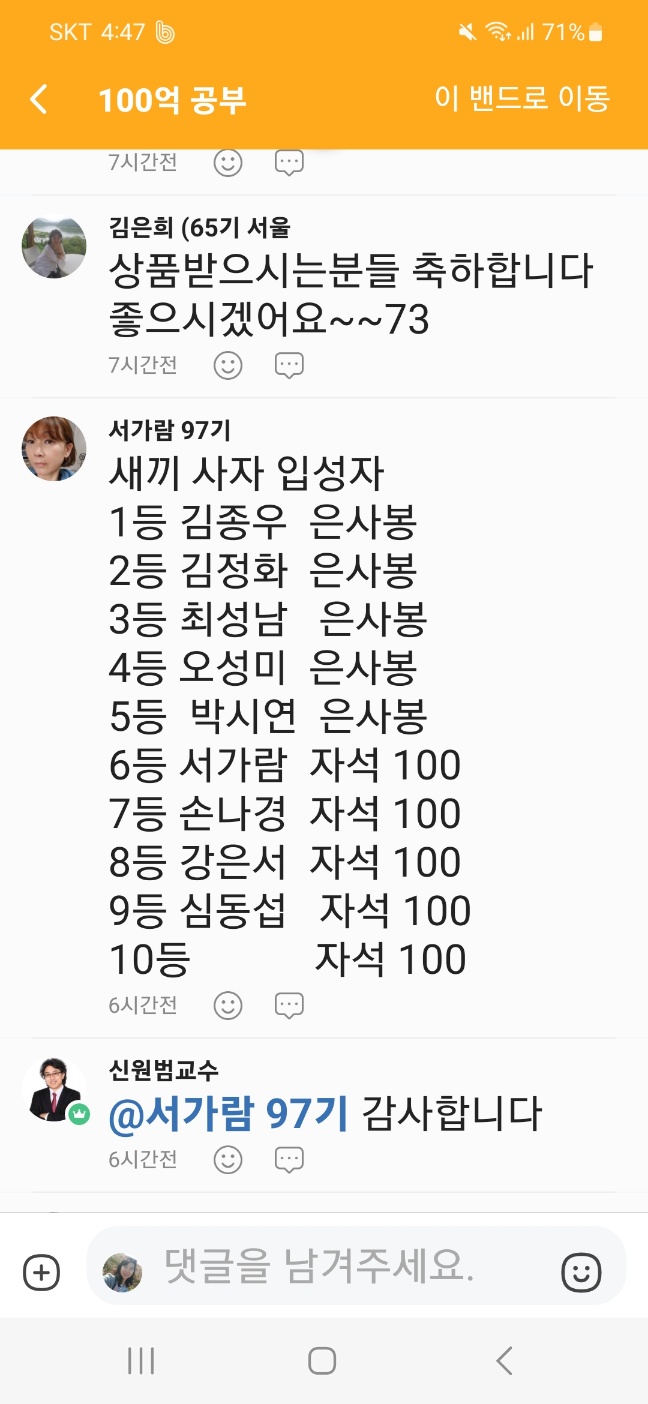Reply to 서가람 97기's ranking comment

[289, 1005]
